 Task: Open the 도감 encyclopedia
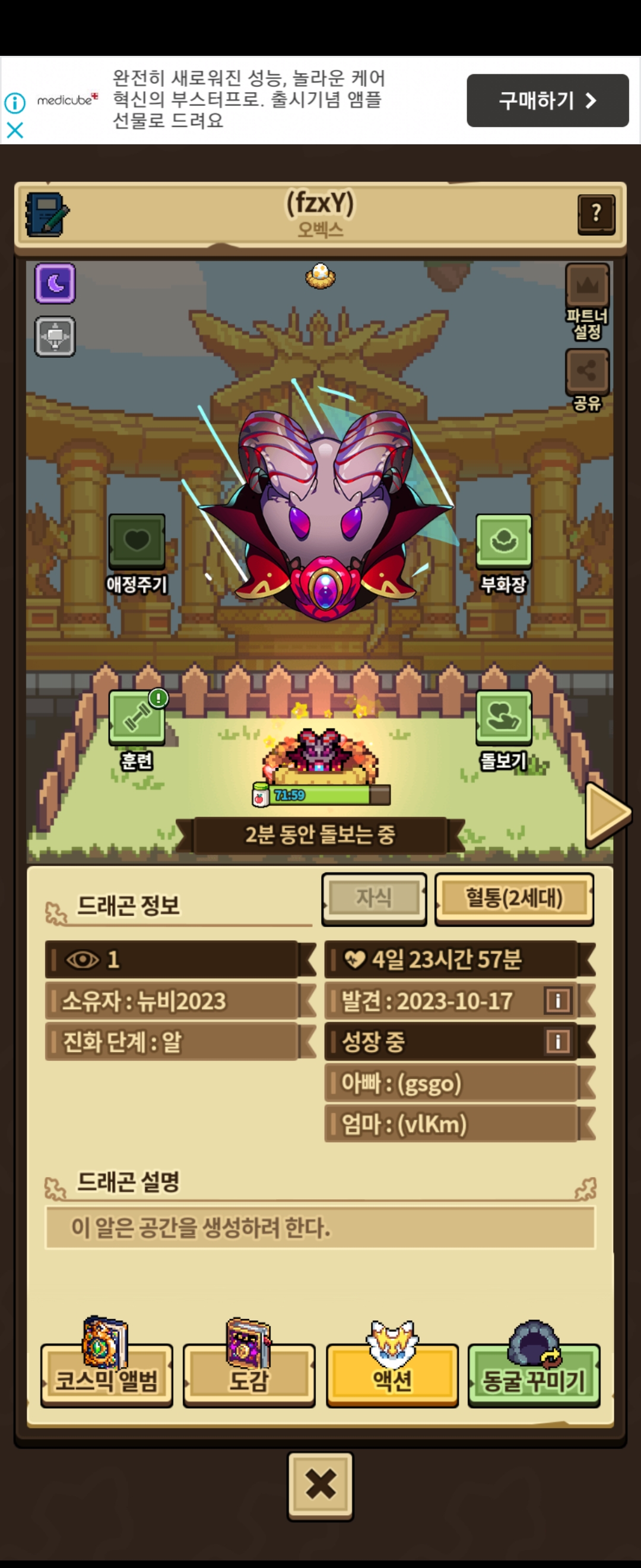coord(249,1378)
